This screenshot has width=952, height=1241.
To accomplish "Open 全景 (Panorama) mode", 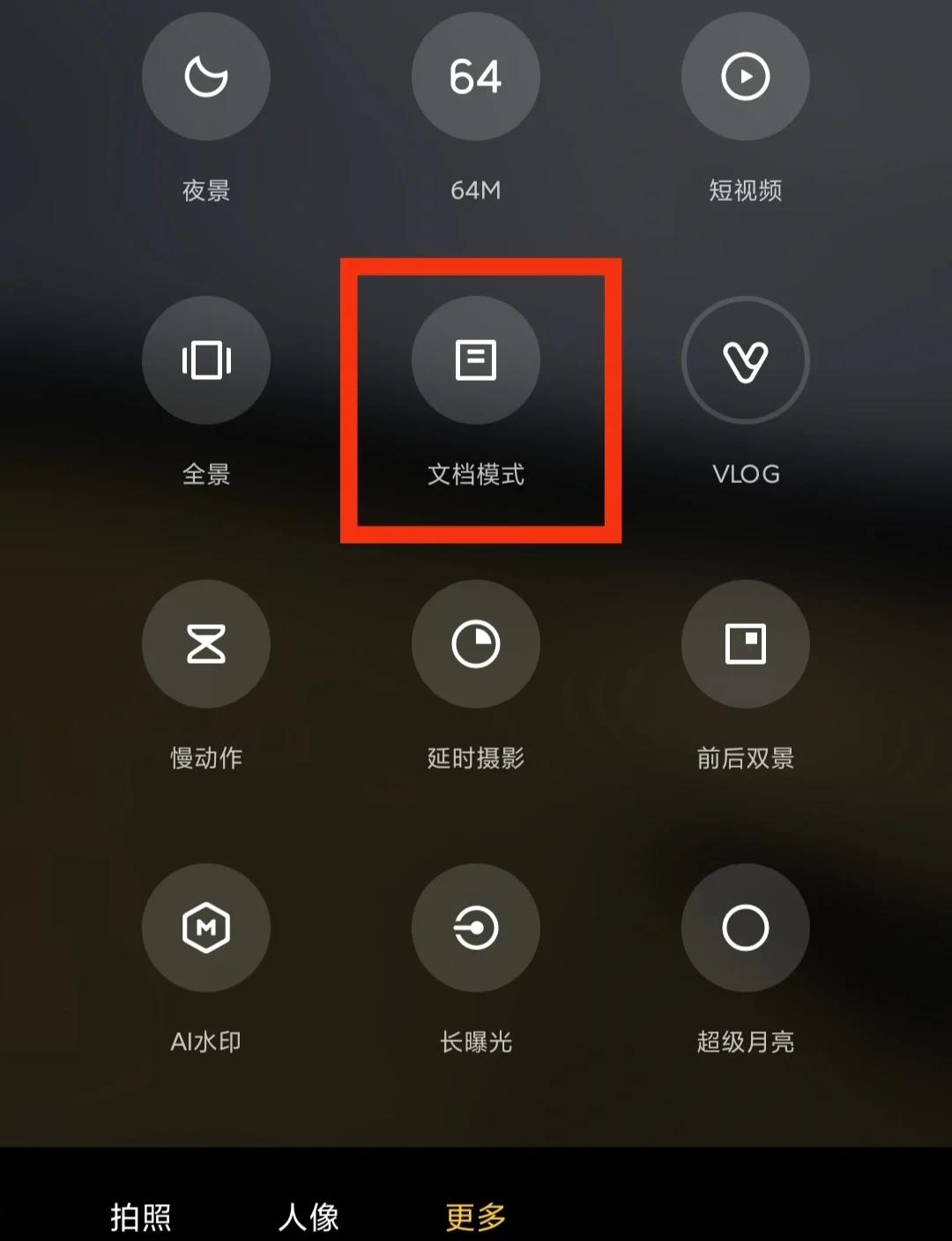I will 206,360.
